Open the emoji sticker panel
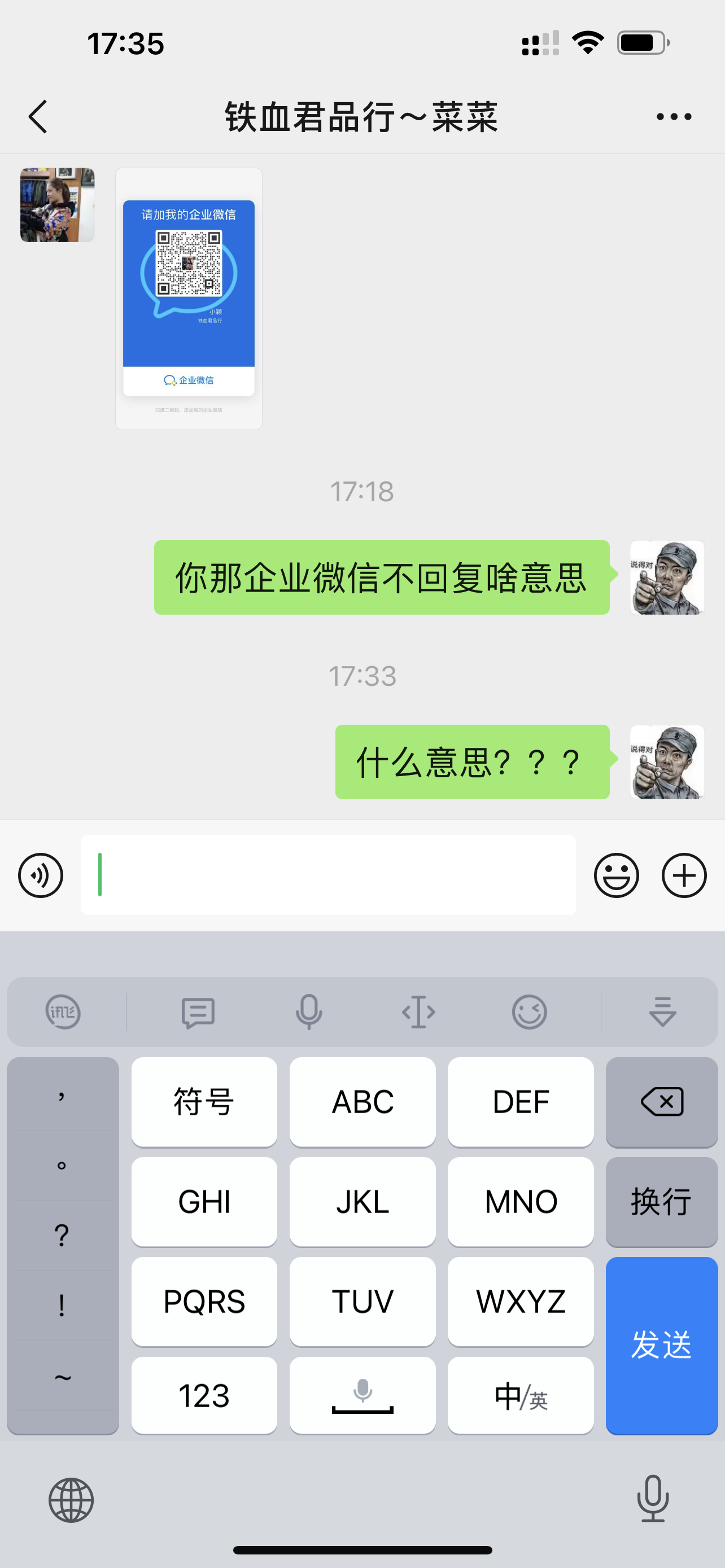Screen dimensions: 725x1568 pyautogui.click(x=616, y=875)
